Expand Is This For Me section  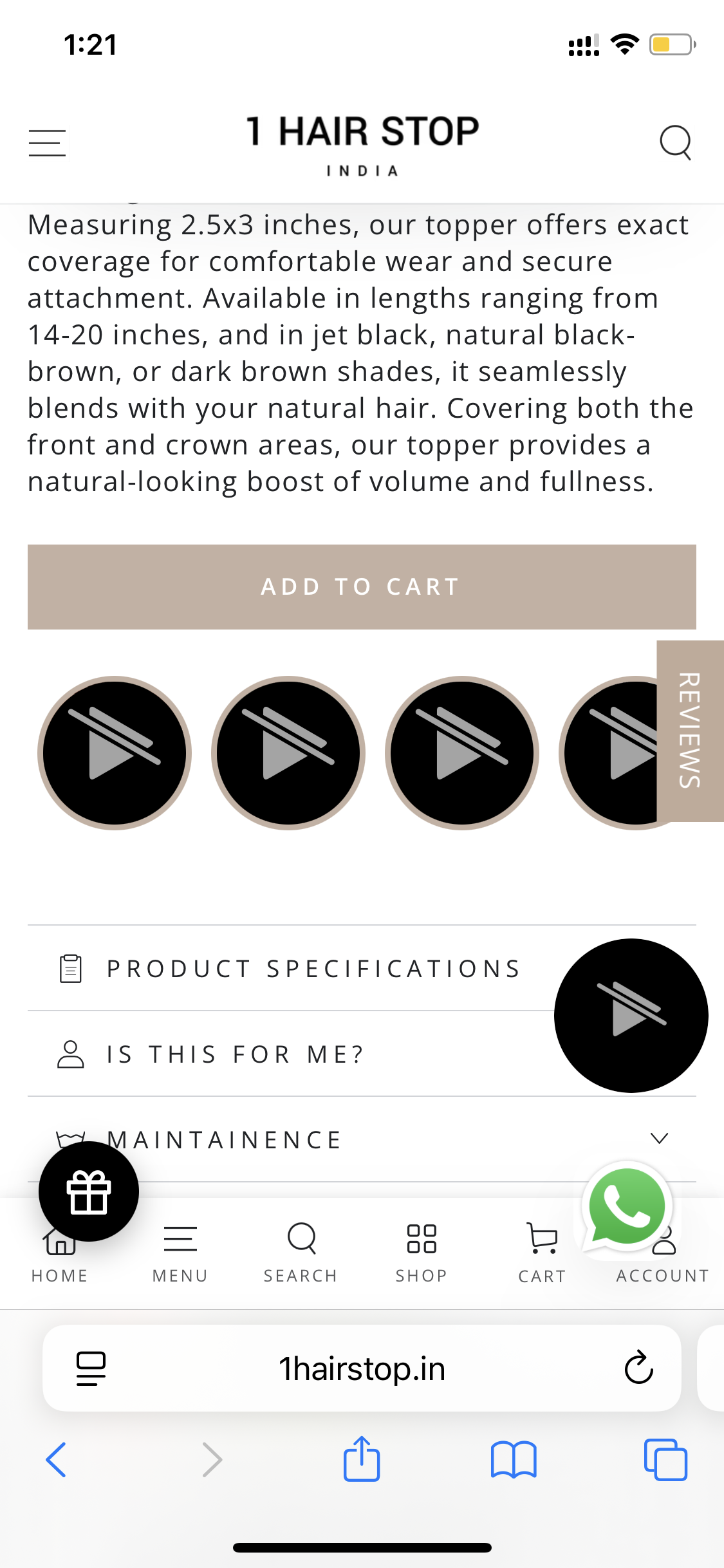coord(236,1054)
